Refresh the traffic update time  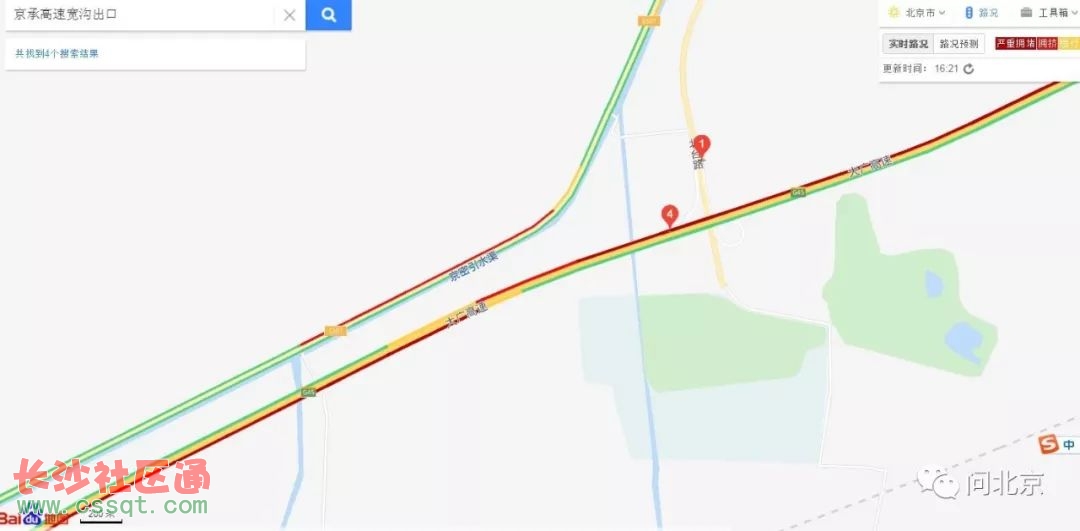click(968, 69)
